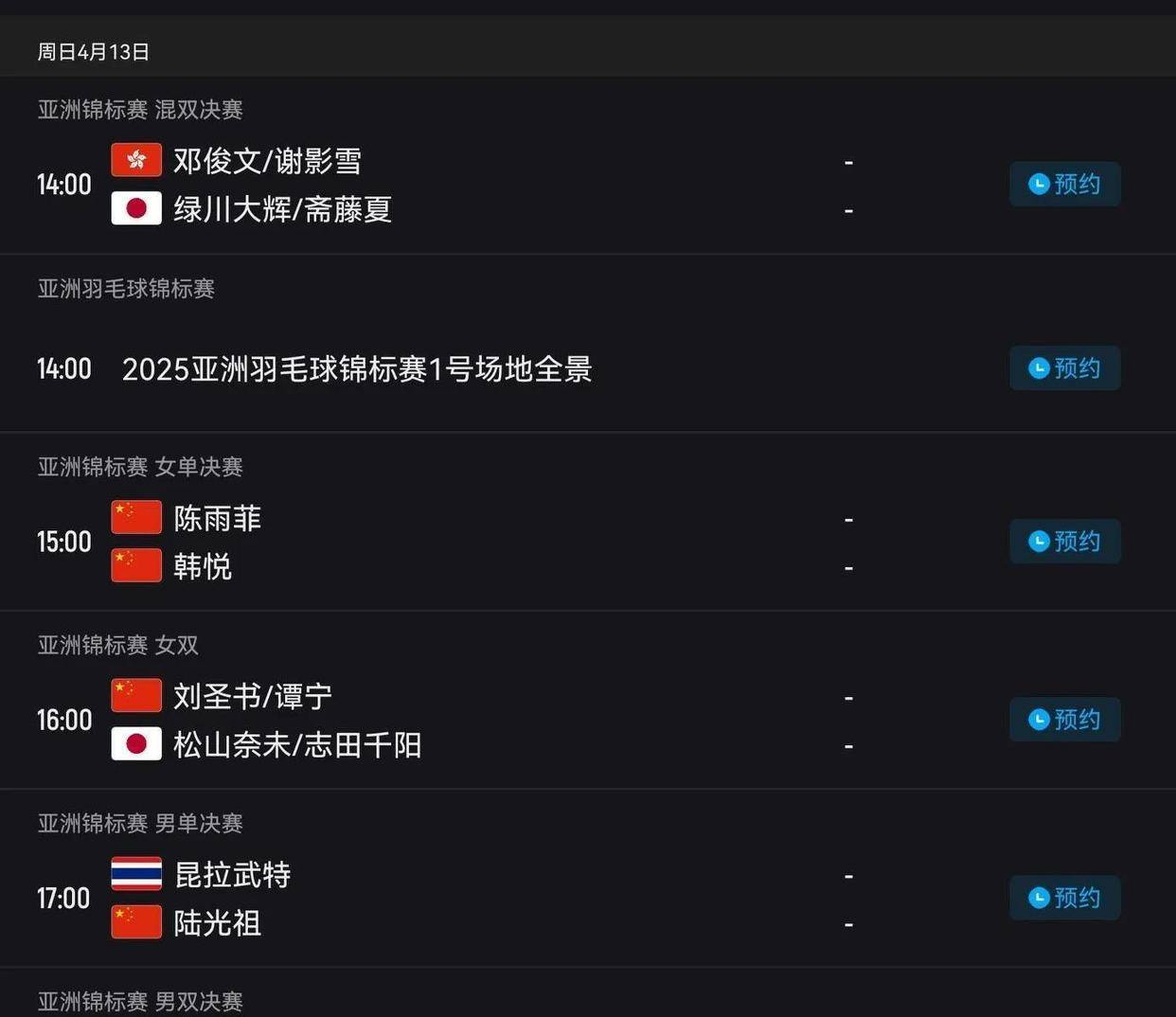Reserve the 昆拉武特 vs 陆光祖 men's singles final
The width and height of the screenshot is (1176, 1017).
[1064, 898]
